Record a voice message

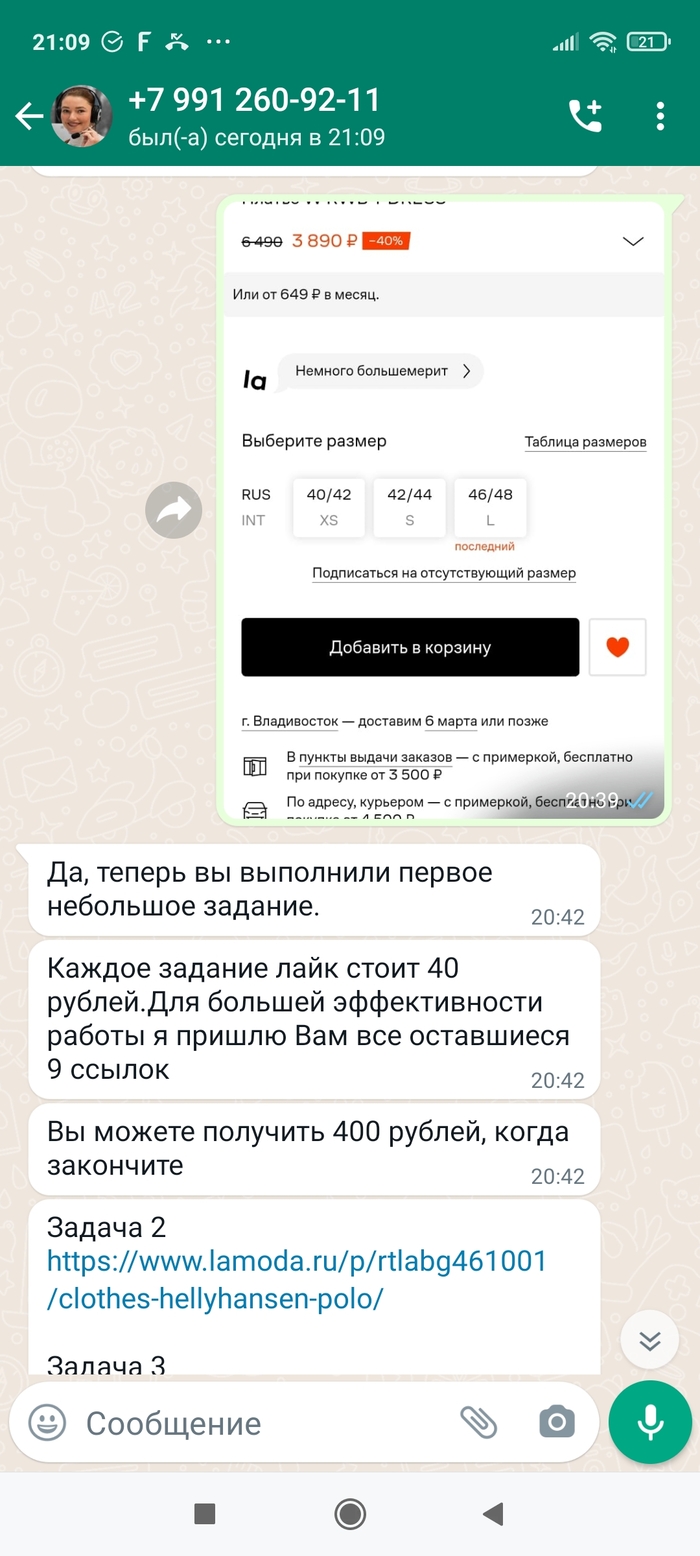click(x=650, y=1421)
